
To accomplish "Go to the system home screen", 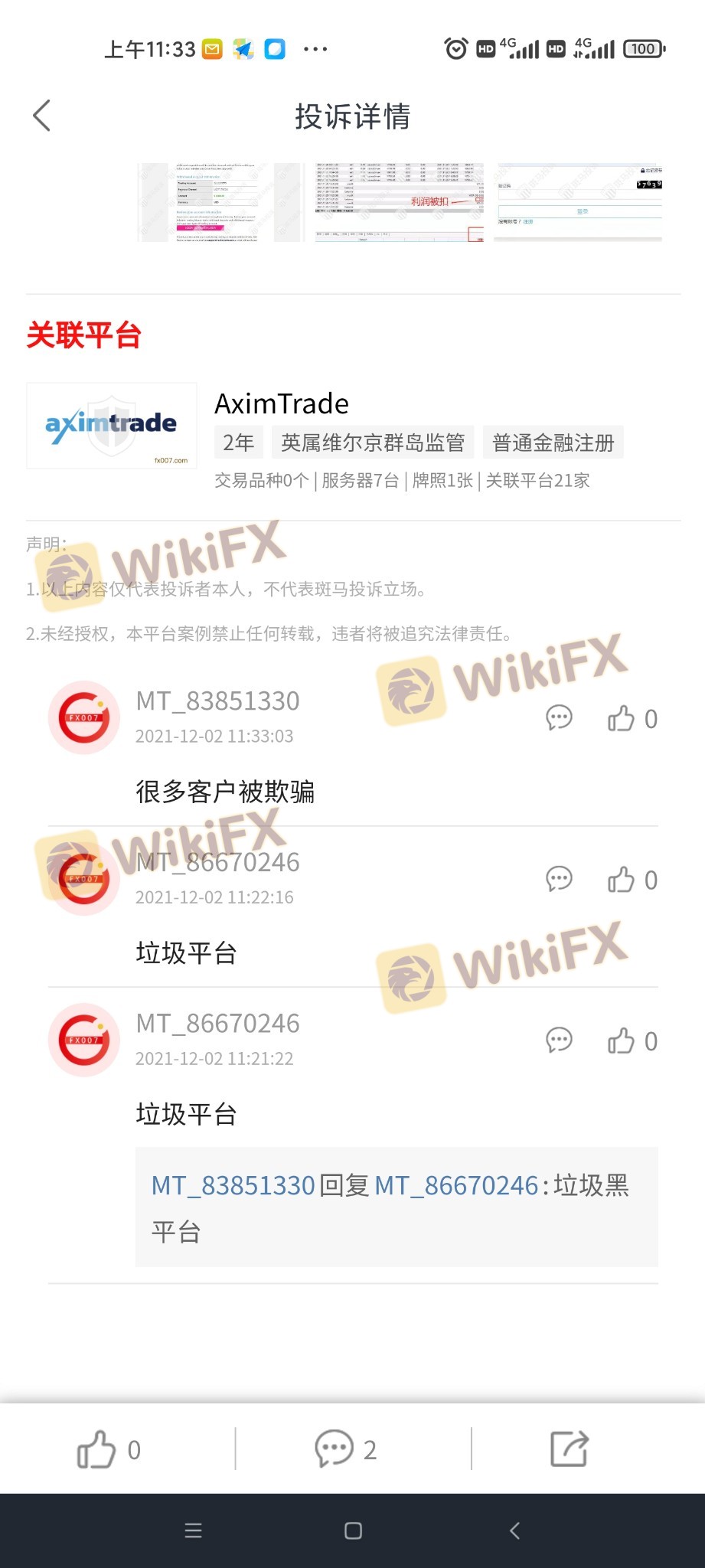I will tap(353, 1530).
